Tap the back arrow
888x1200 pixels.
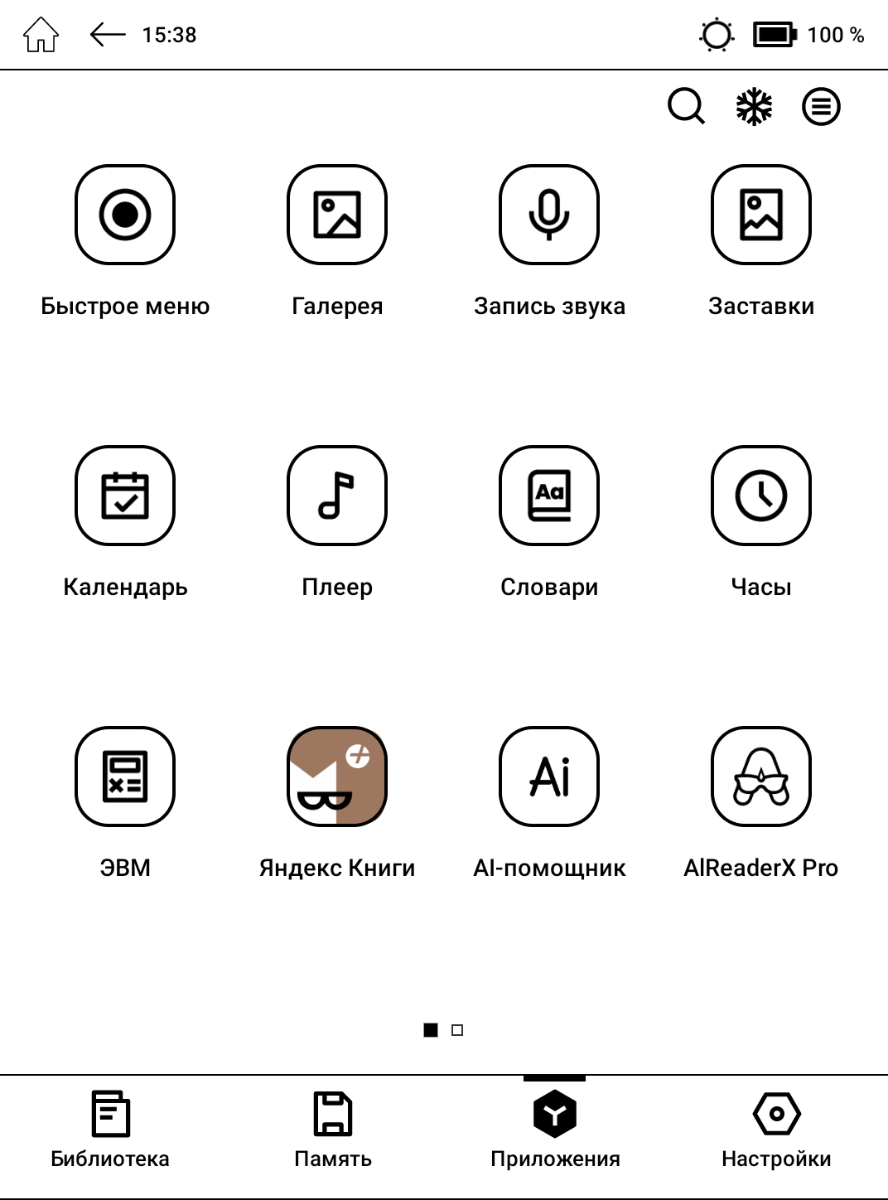107,35
